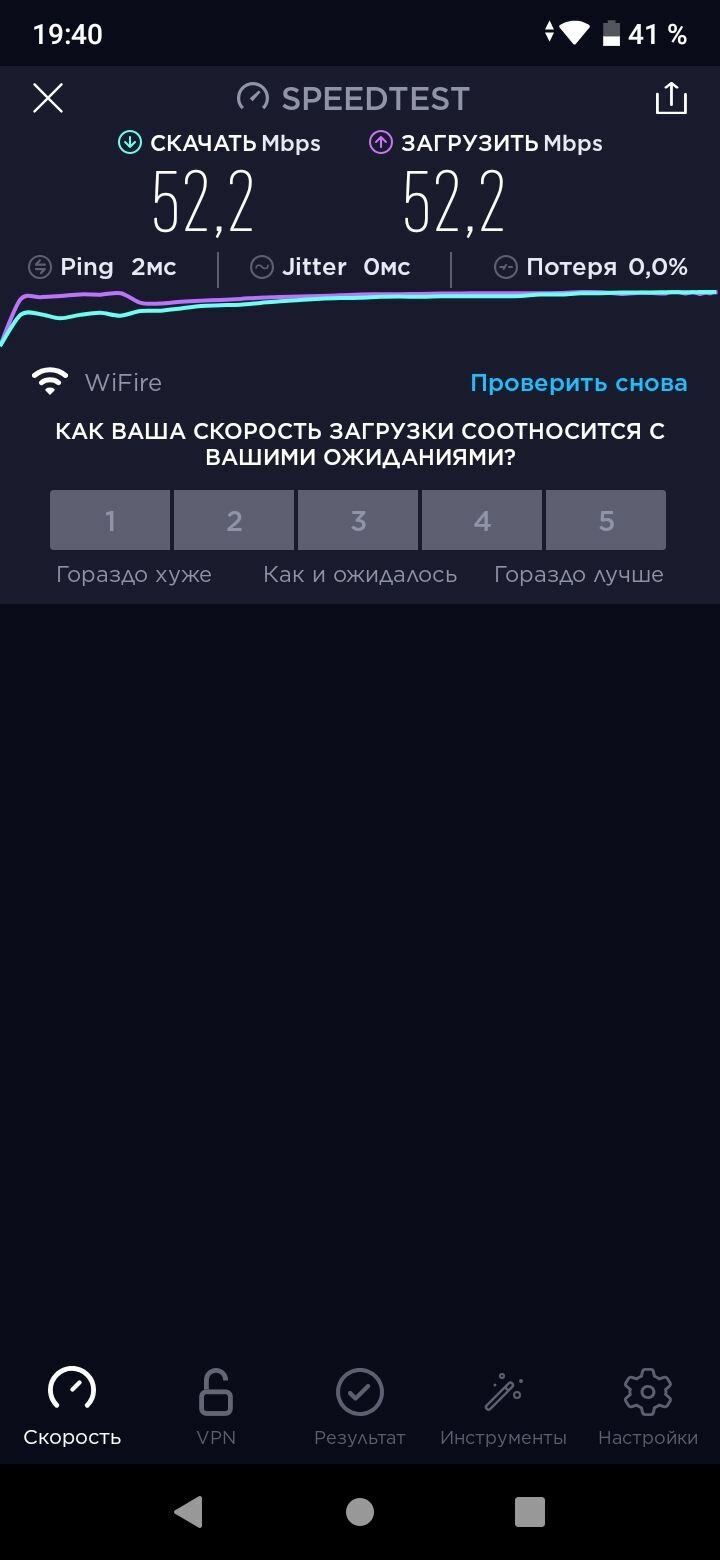Open the Настройки tab

point(648,1406)
